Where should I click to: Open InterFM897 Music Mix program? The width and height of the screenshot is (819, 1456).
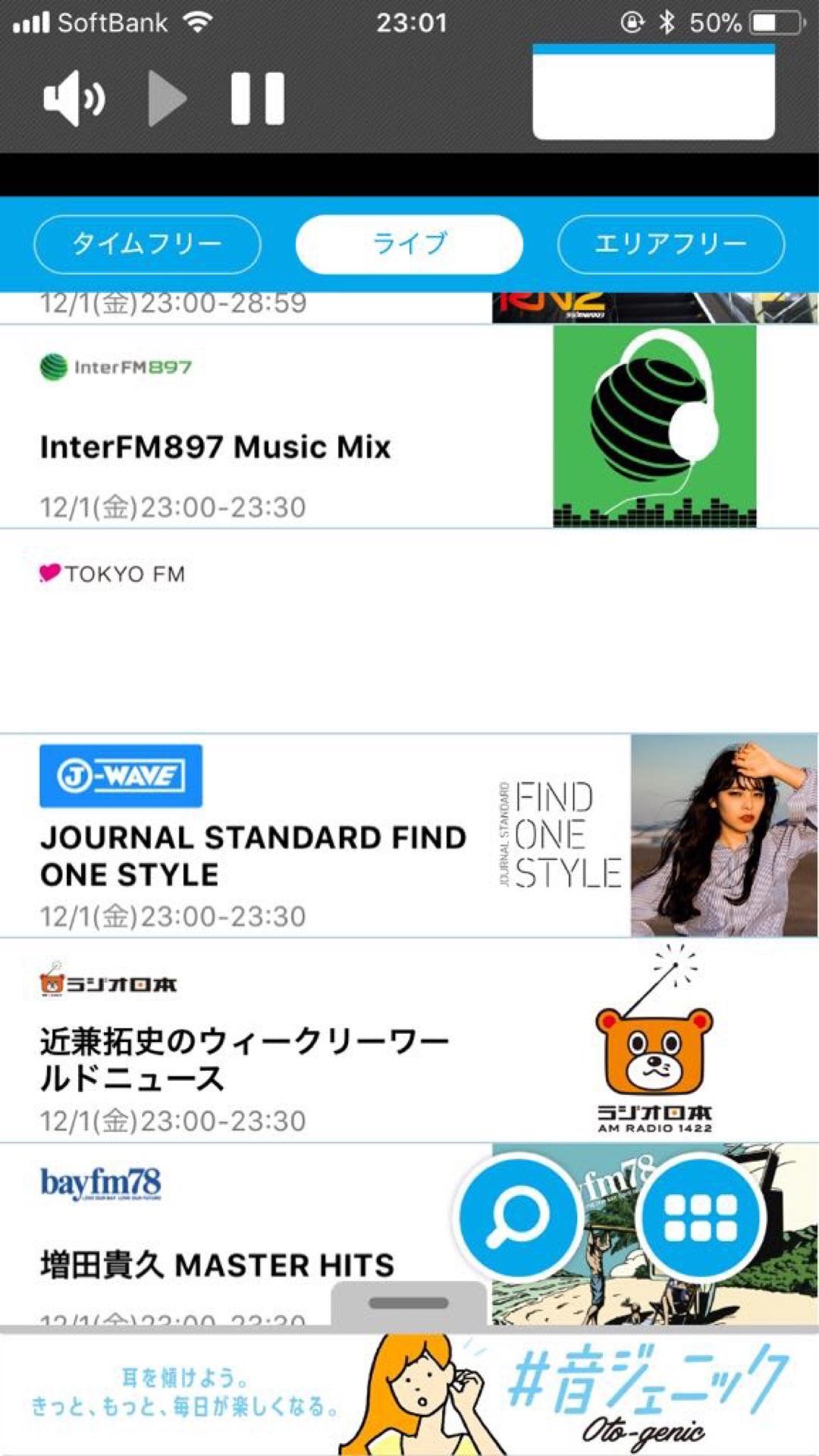215,447
